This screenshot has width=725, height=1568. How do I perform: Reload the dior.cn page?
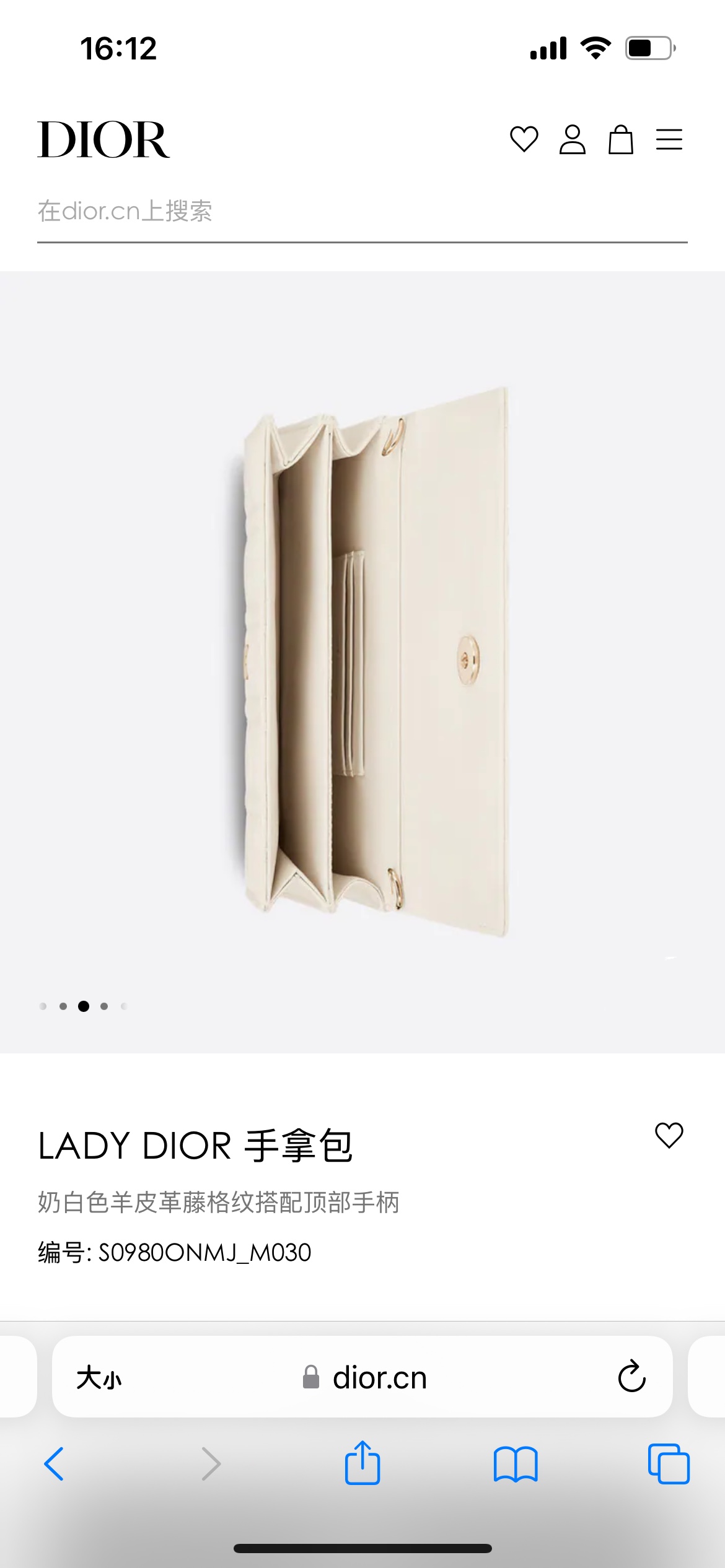[631, 1377]
